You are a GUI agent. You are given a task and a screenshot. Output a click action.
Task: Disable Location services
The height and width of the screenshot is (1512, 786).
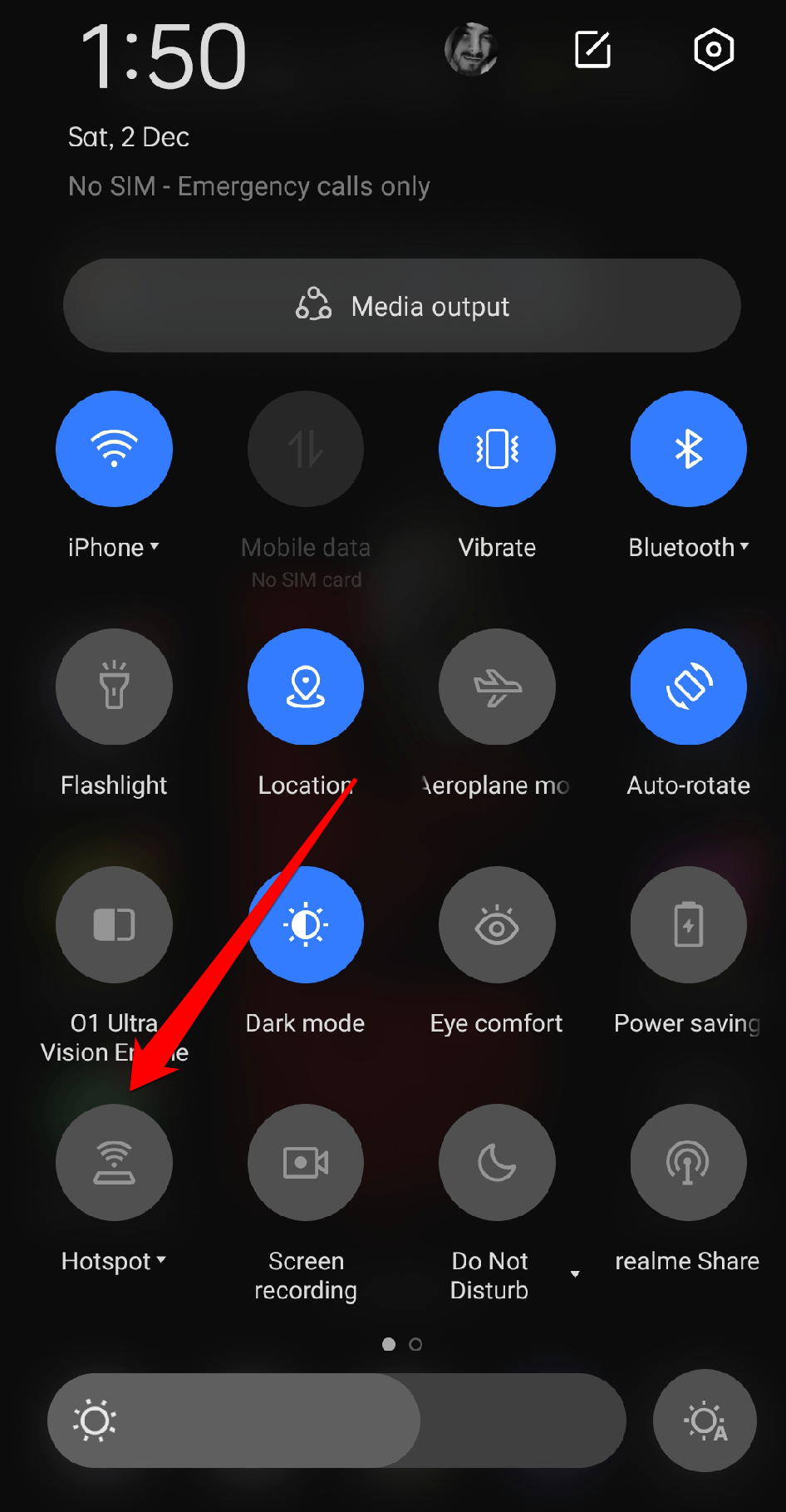305,687
